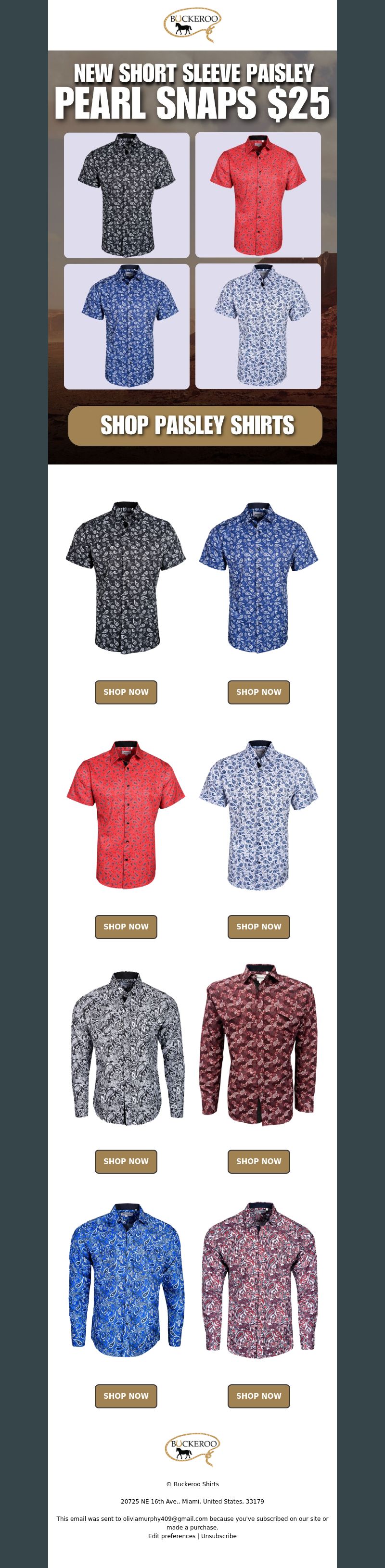Tap Shop Now under red short sleeve shirt
The image size is (385, 1568).
(x=126, y=927)
